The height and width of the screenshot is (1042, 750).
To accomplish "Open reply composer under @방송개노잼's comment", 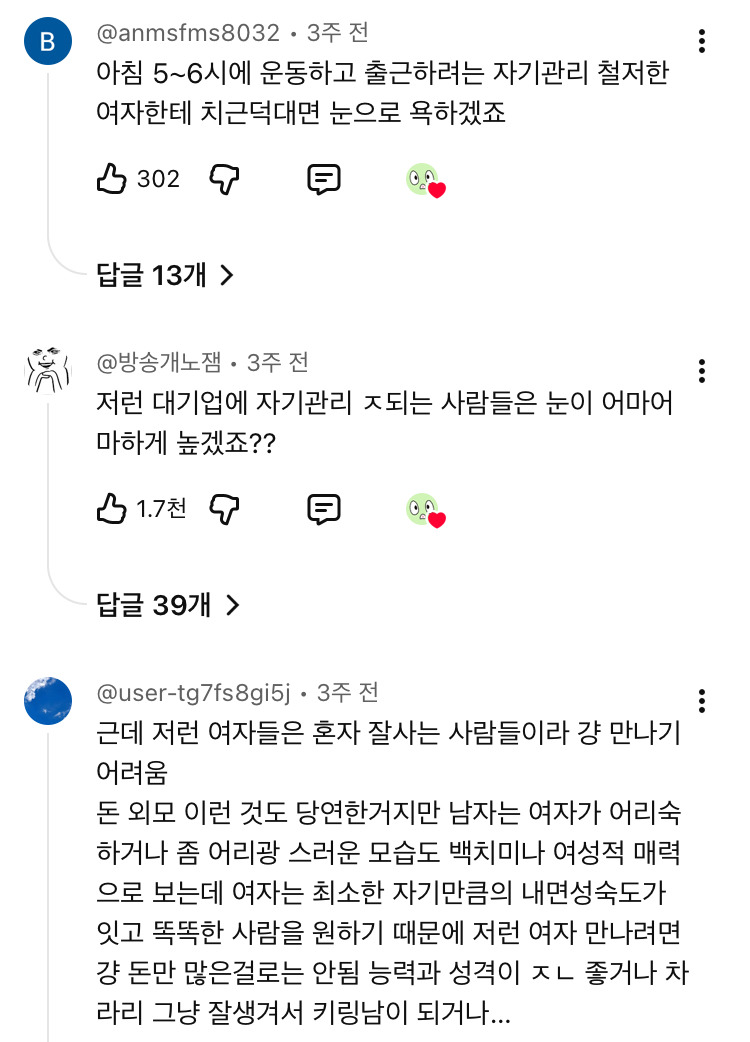I will (x=322, y=509).
